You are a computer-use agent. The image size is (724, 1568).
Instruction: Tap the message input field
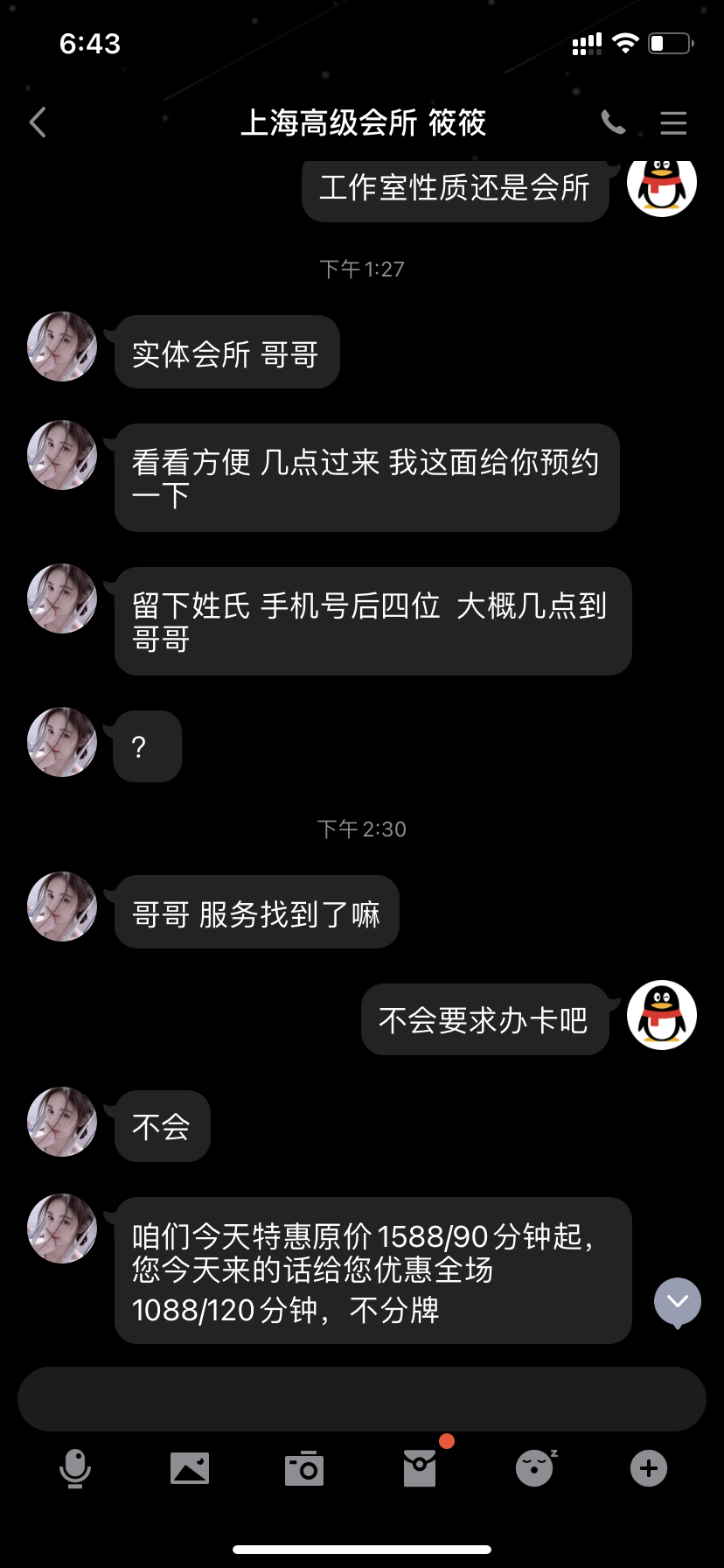click(x=361, y=1398)
